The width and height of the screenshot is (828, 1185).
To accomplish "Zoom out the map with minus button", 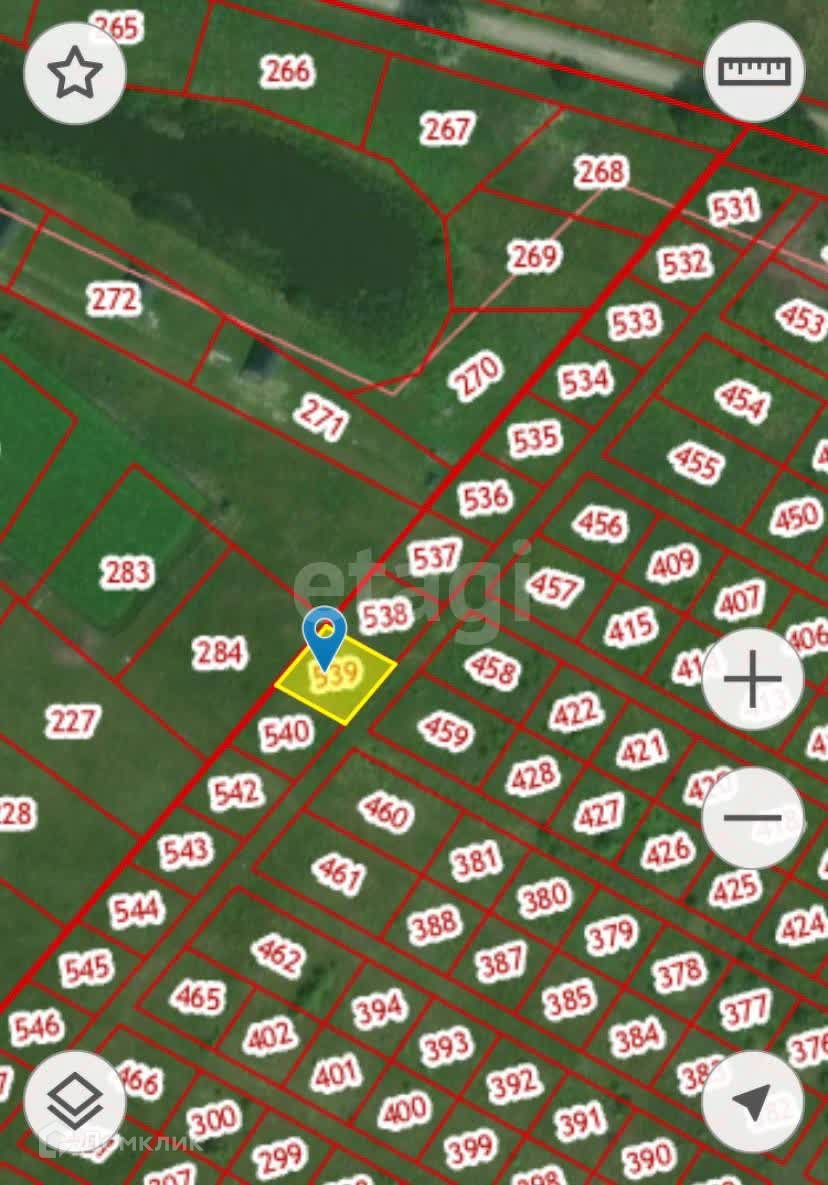I will click(x=752, y=818).
